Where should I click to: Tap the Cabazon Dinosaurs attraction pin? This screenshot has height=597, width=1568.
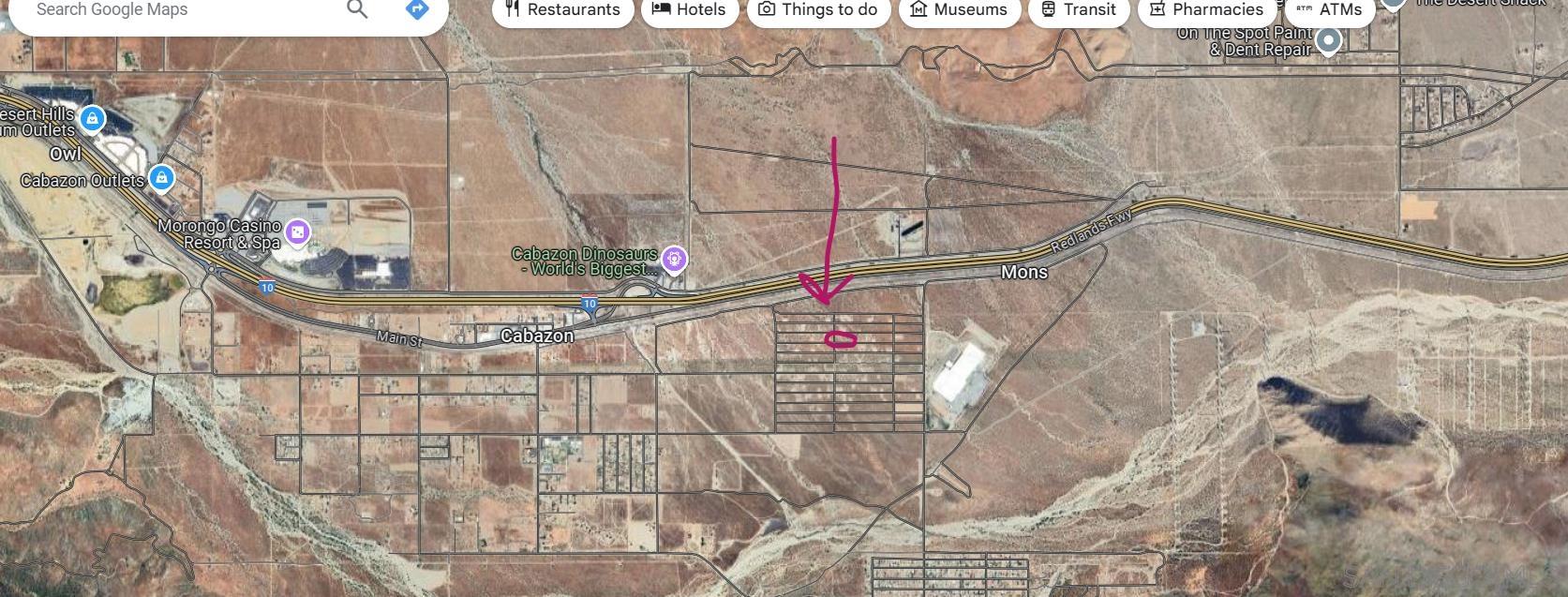674,259
